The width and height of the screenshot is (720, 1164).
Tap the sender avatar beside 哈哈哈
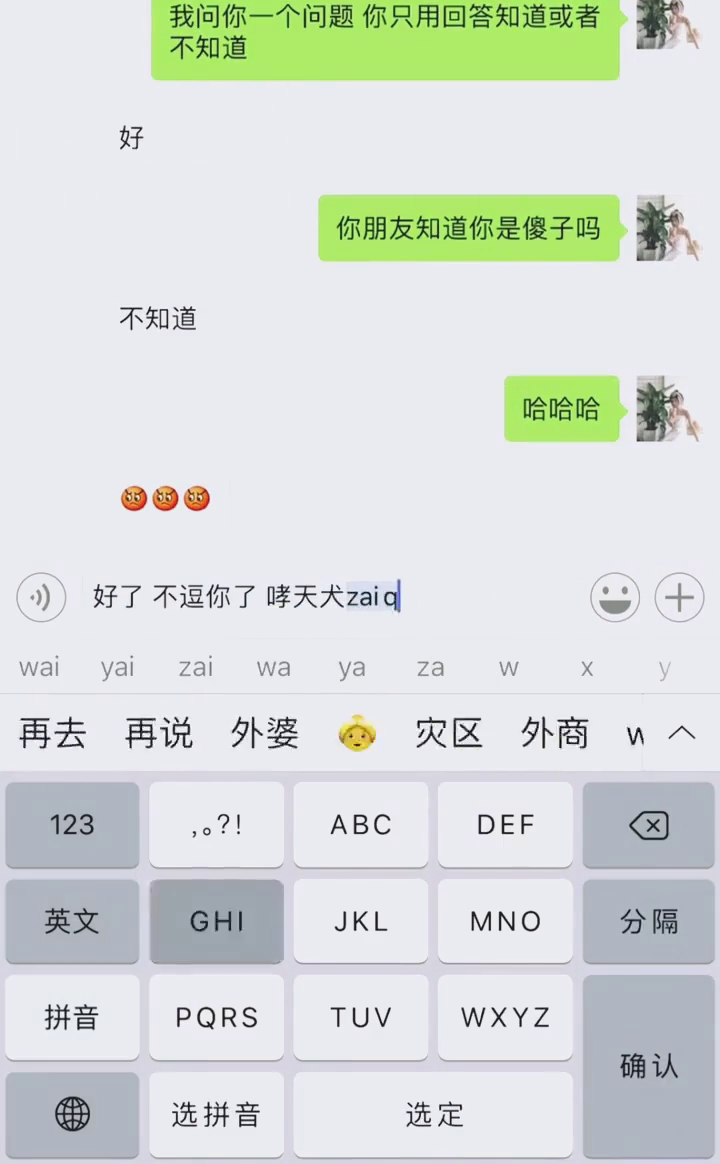coord(668,408)
